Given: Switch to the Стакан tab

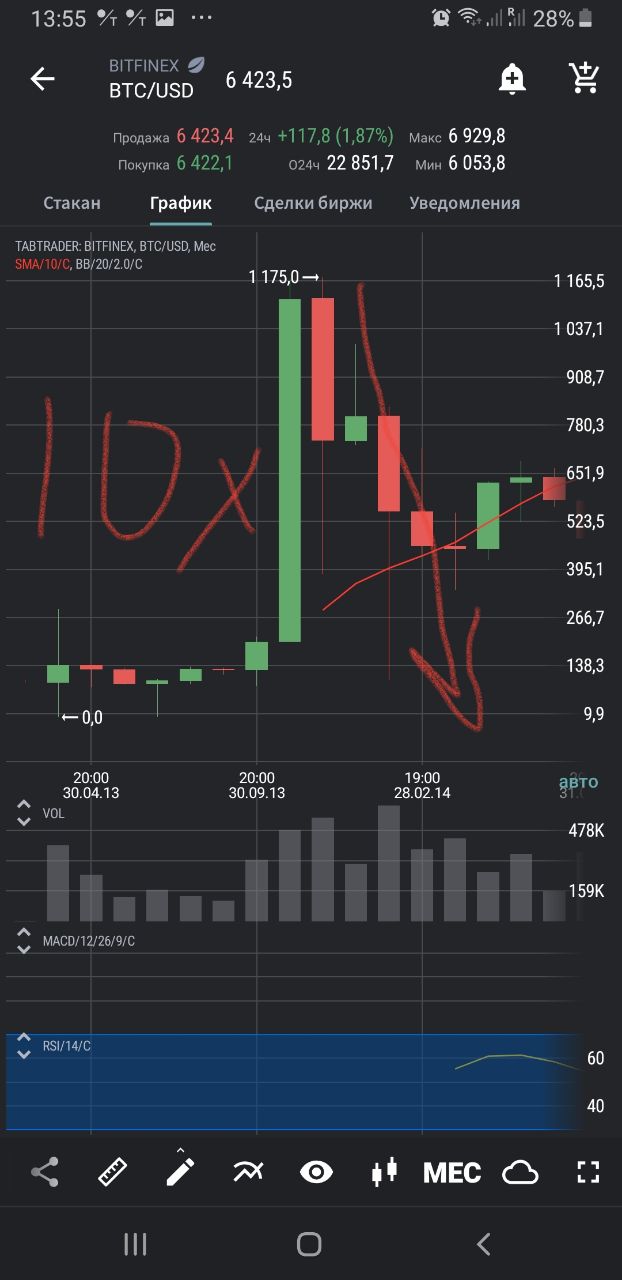Looking at the screenshot, I should pos(72,203).
